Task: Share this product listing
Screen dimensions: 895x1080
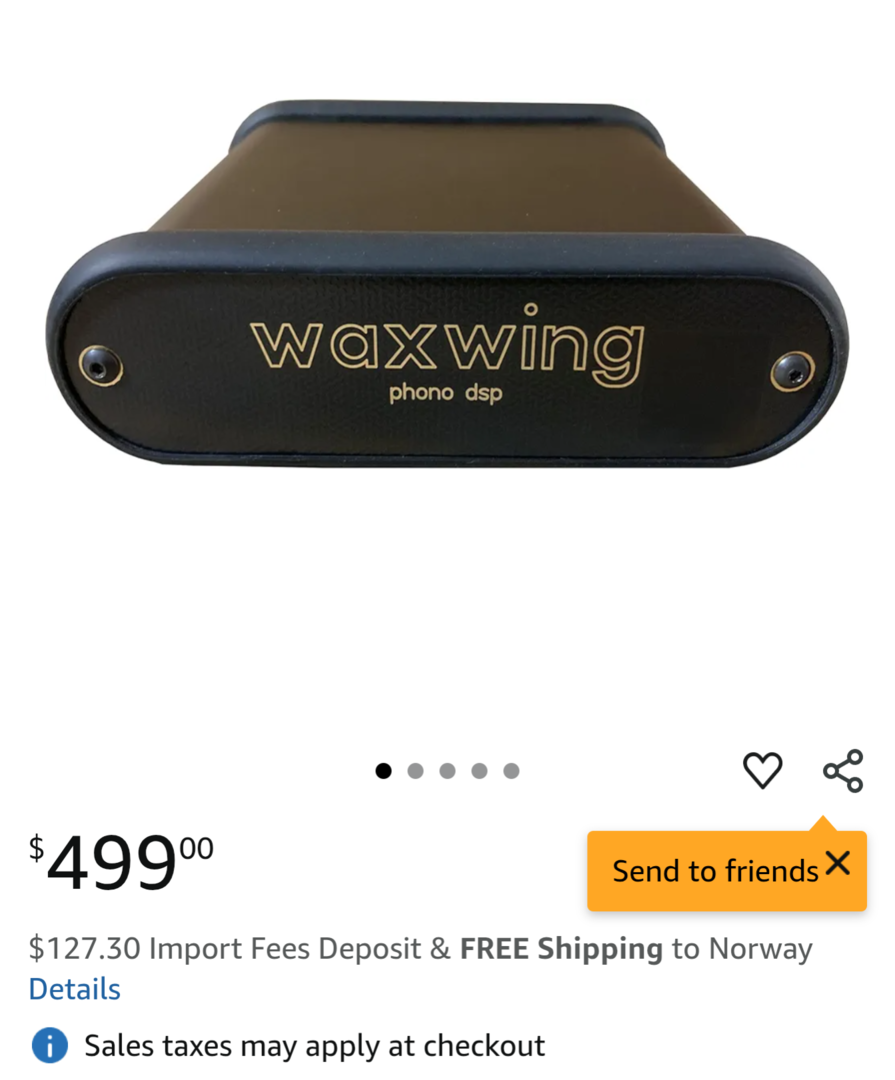Action: click(x=843, y=771)
